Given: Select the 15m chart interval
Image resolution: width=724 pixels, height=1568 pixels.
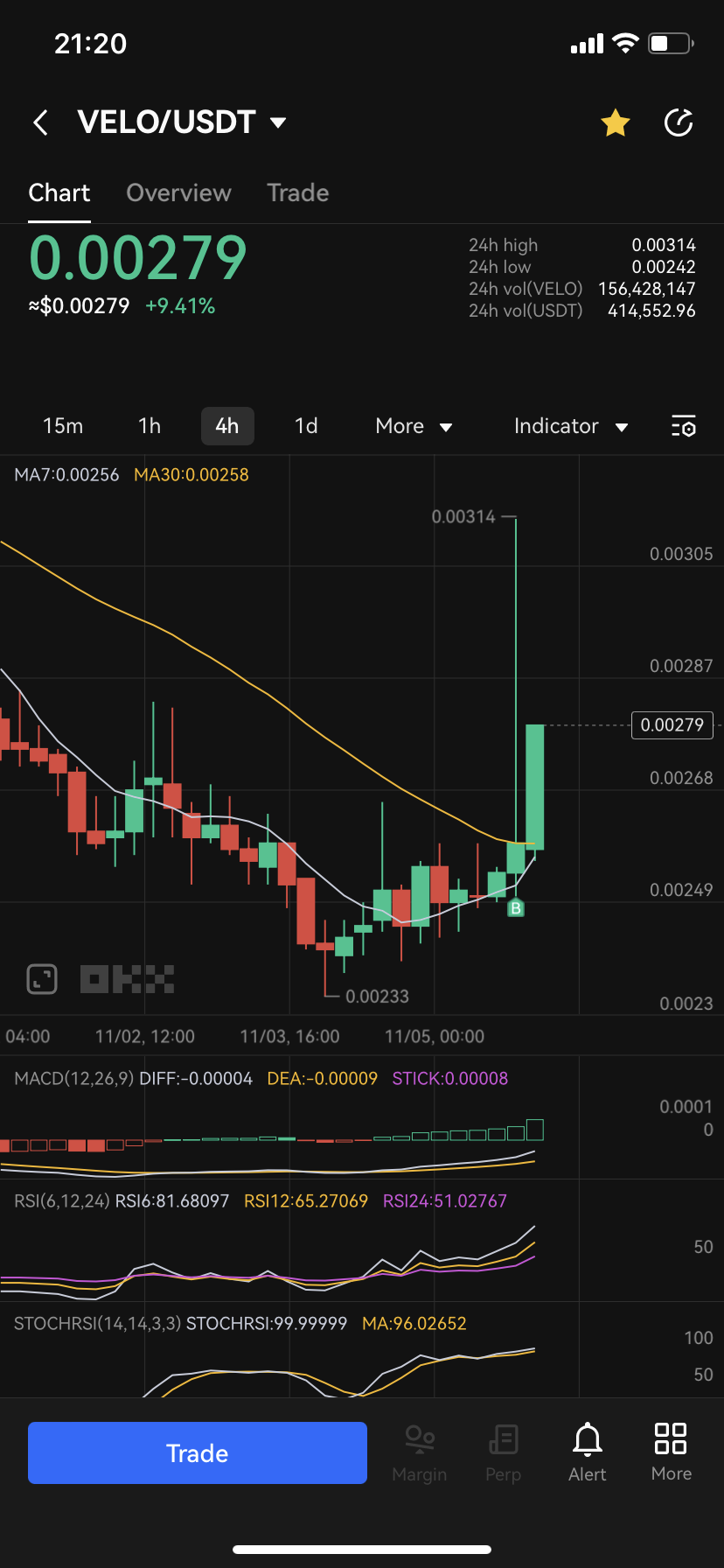Looking at the screenshot, I should (63, 426).
